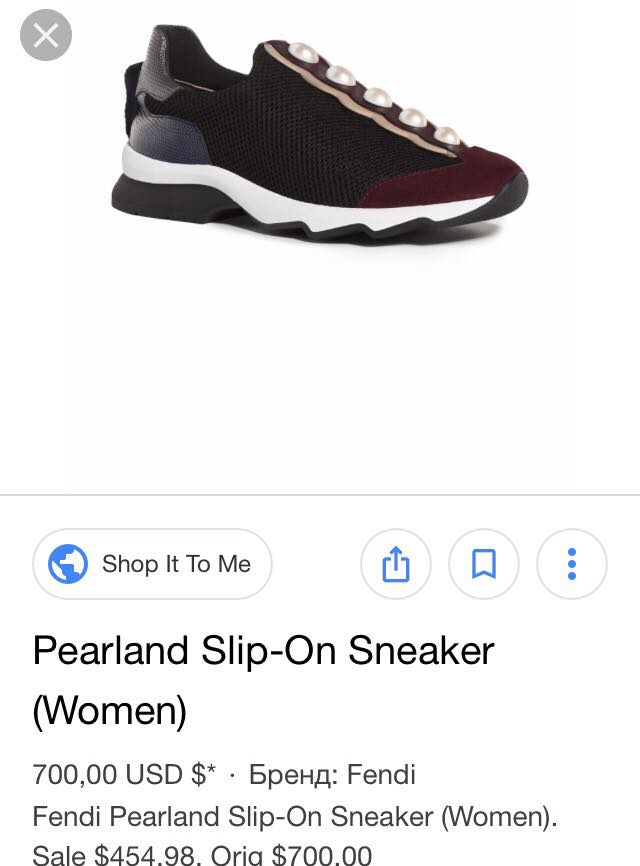Visit the Shop It To Me site
The height and width of the screenshot is (866, 640).
152,564
